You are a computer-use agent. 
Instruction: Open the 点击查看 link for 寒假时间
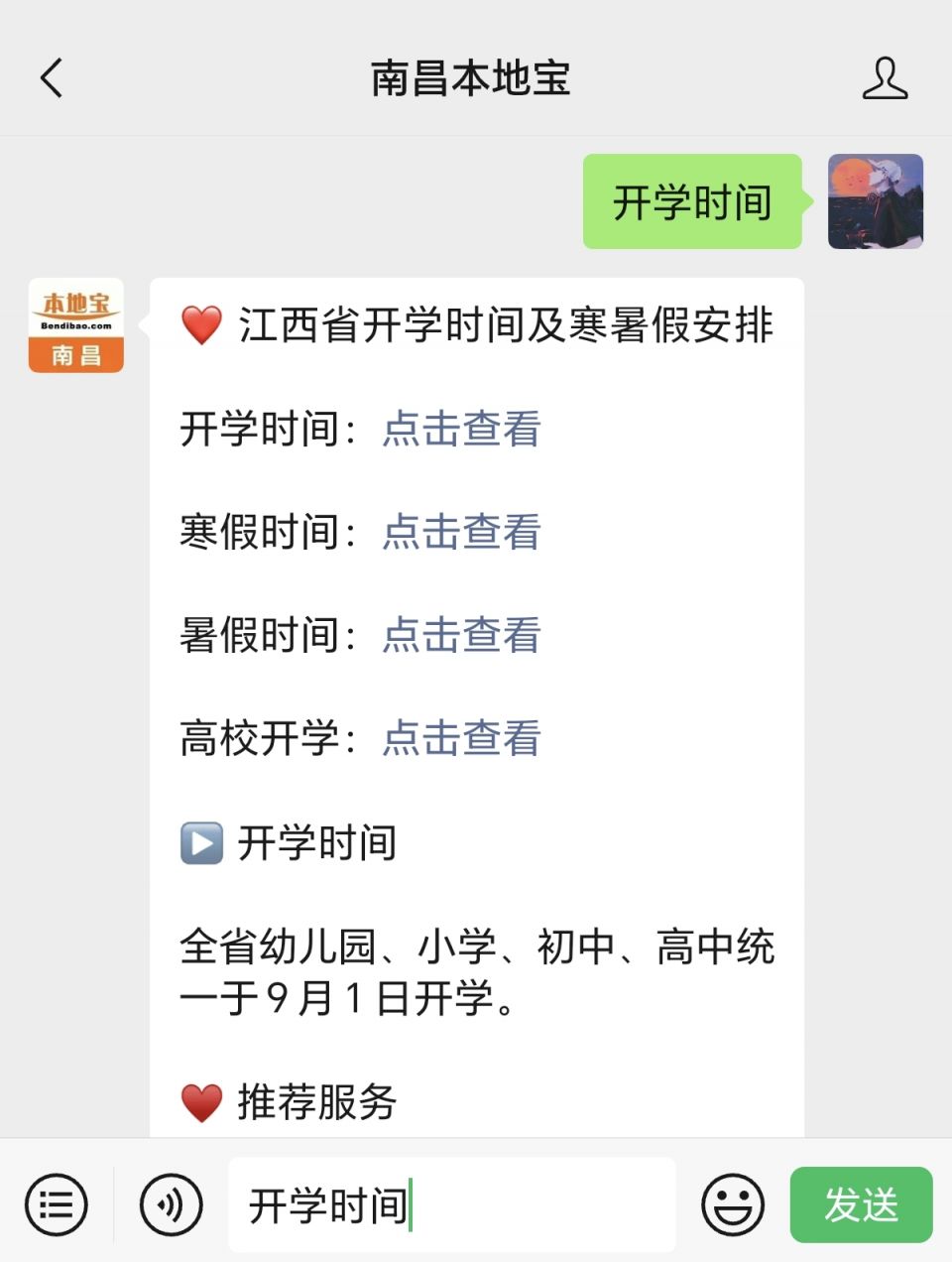(x=461, y=532)
